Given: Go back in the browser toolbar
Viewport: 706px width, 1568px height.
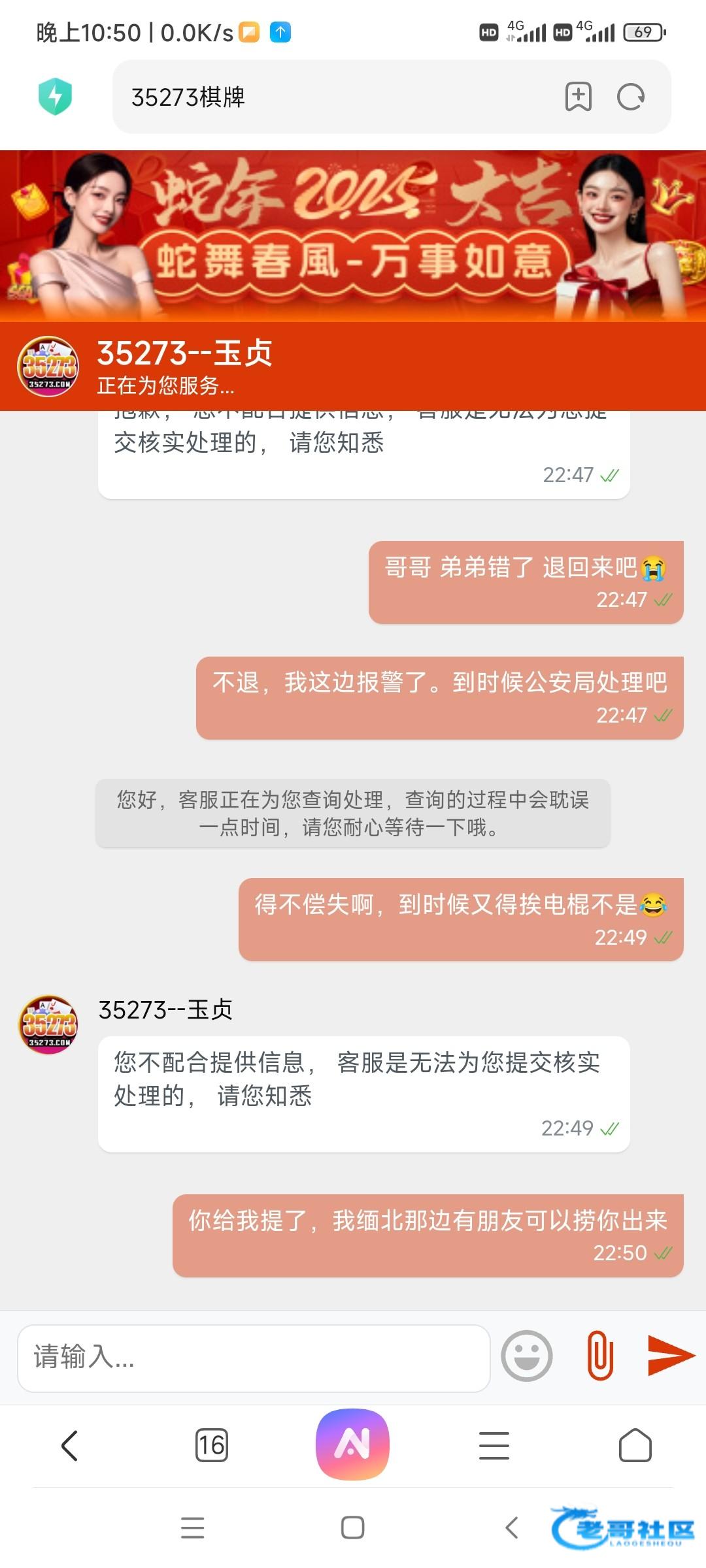Looking at the screenshot, I should pos(70,1445).
